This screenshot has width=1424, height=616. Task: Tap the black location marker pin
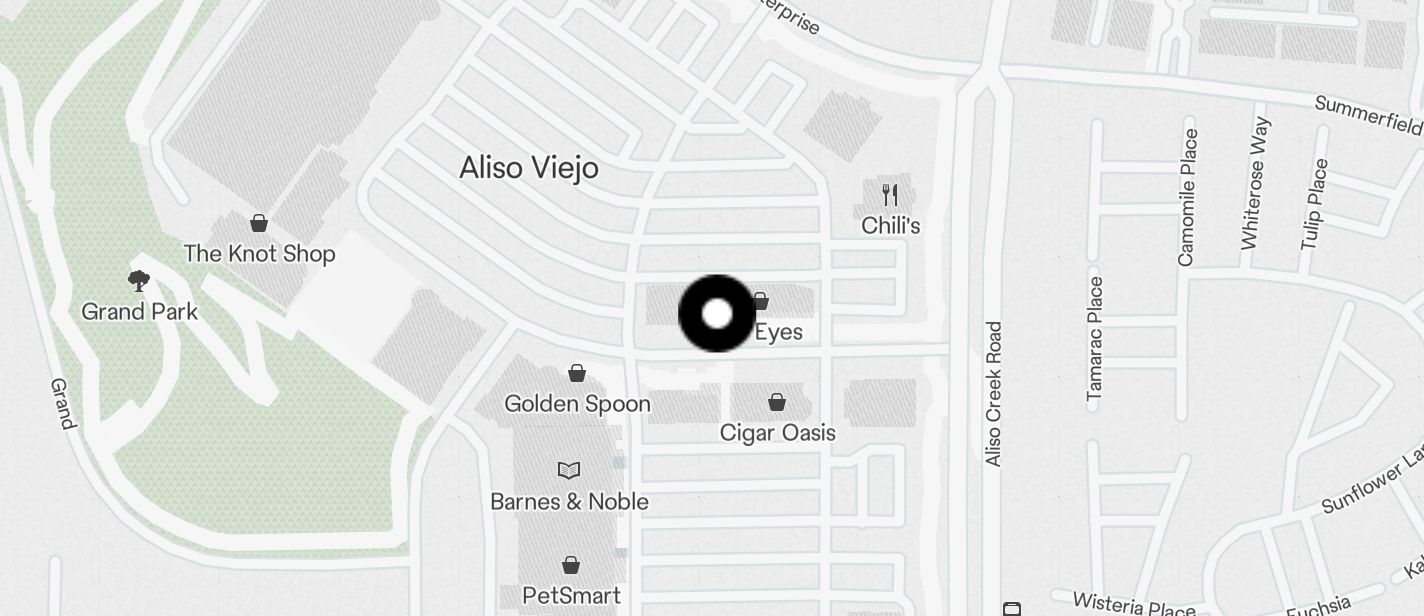click(717, 314)
